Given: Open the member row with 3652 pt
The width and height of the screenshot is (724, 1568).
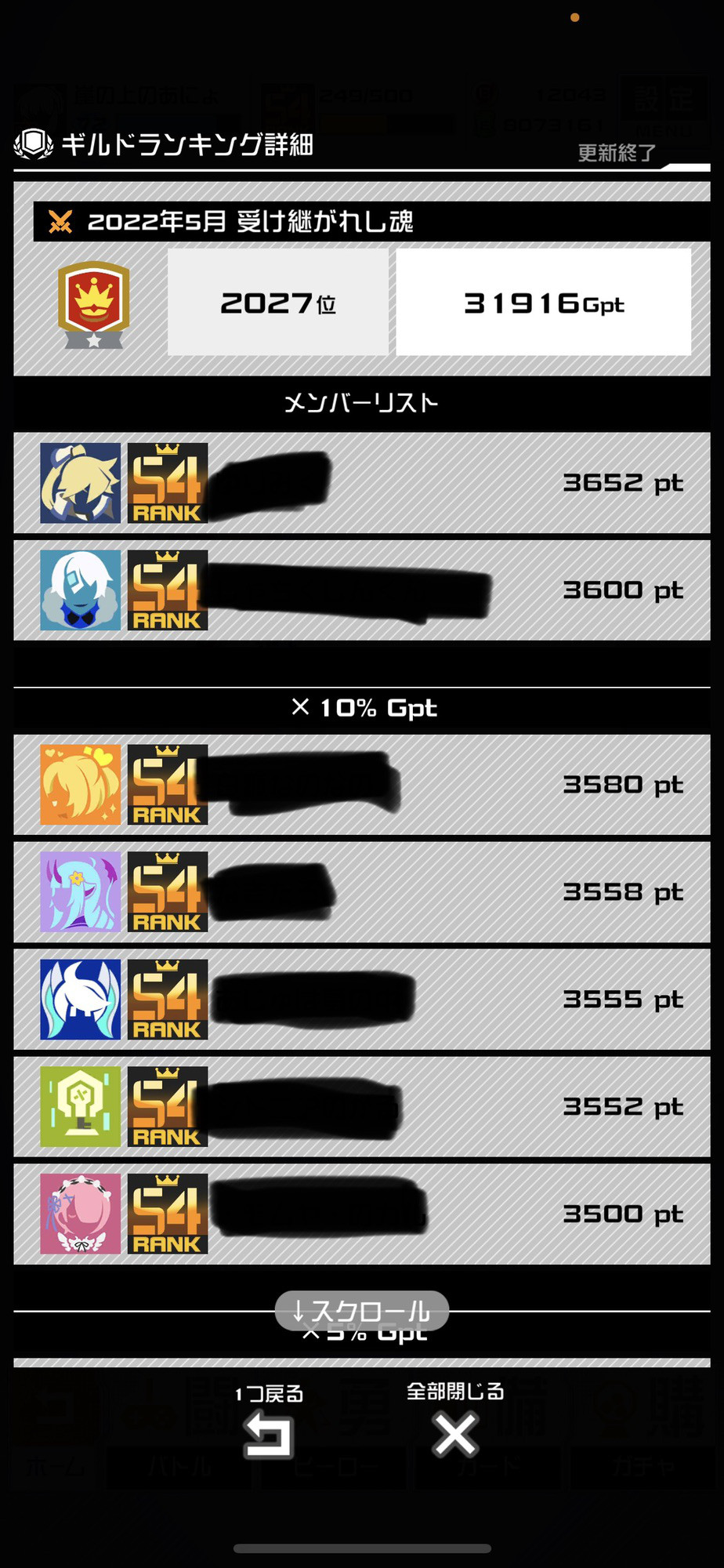Looking at the screenshot, I should coord(362,483).
